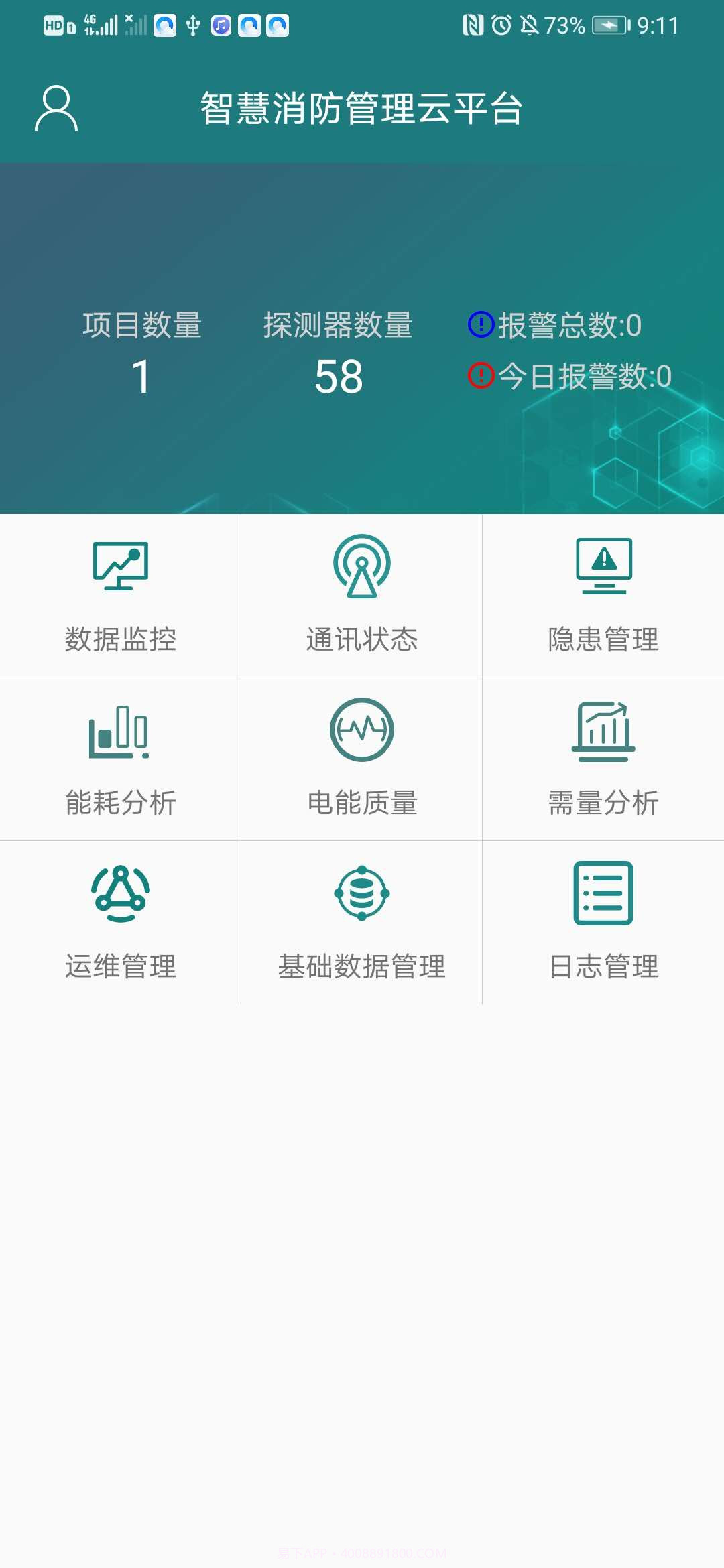Click the red today alarm warning icon
This screenshot has width=724, height=1568.
point(480,377)
